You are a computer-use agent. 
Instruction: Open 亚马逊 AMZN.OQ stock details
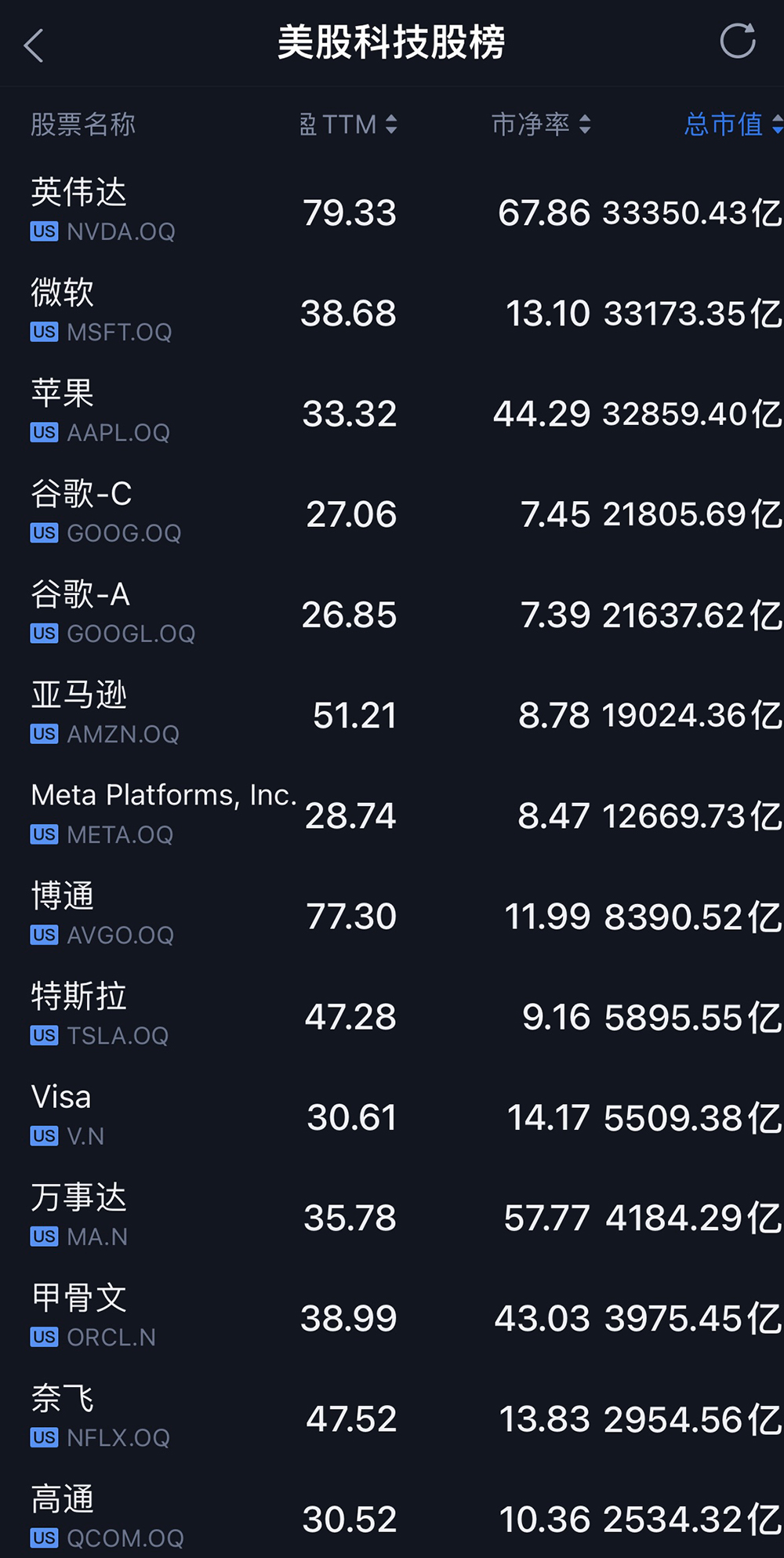(392, 715)
